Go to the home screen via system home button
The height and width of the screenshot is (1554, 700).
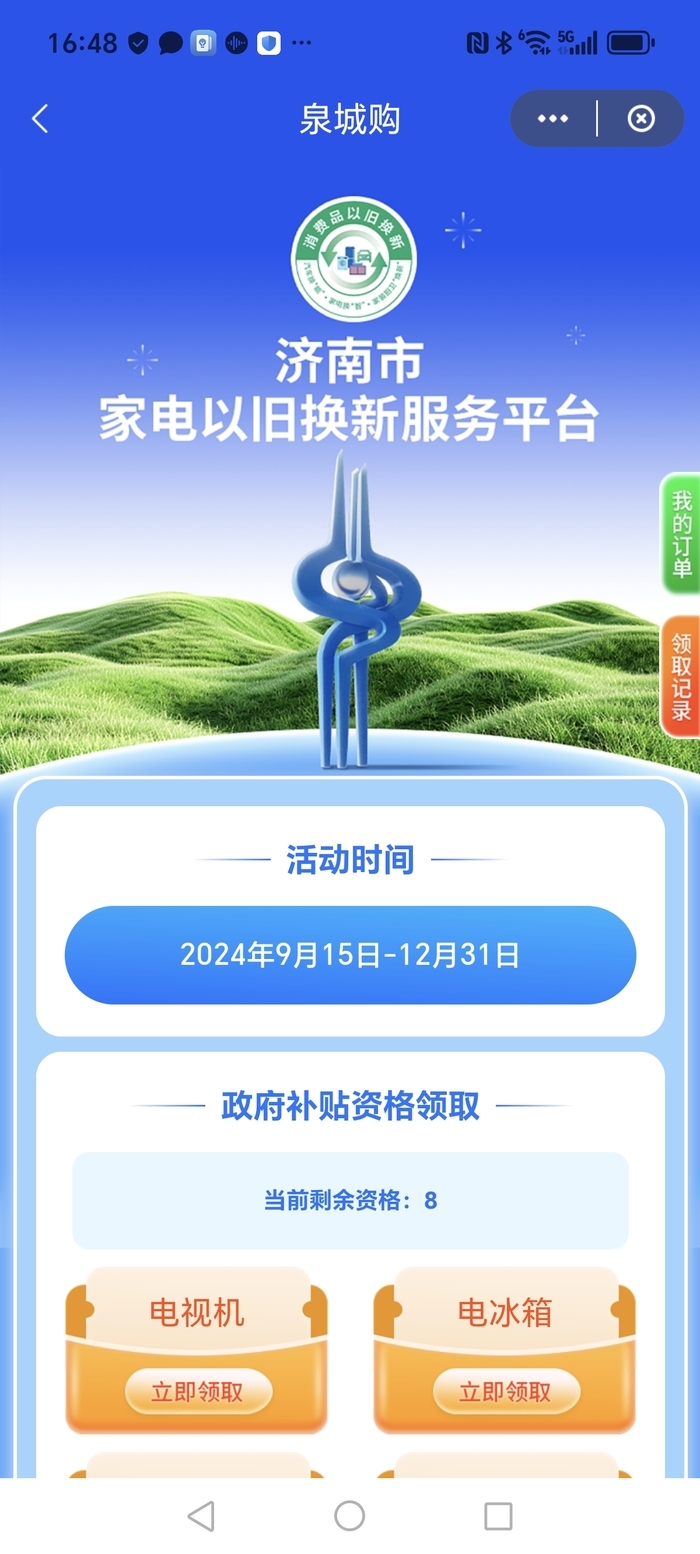[x=349, y=1516]
